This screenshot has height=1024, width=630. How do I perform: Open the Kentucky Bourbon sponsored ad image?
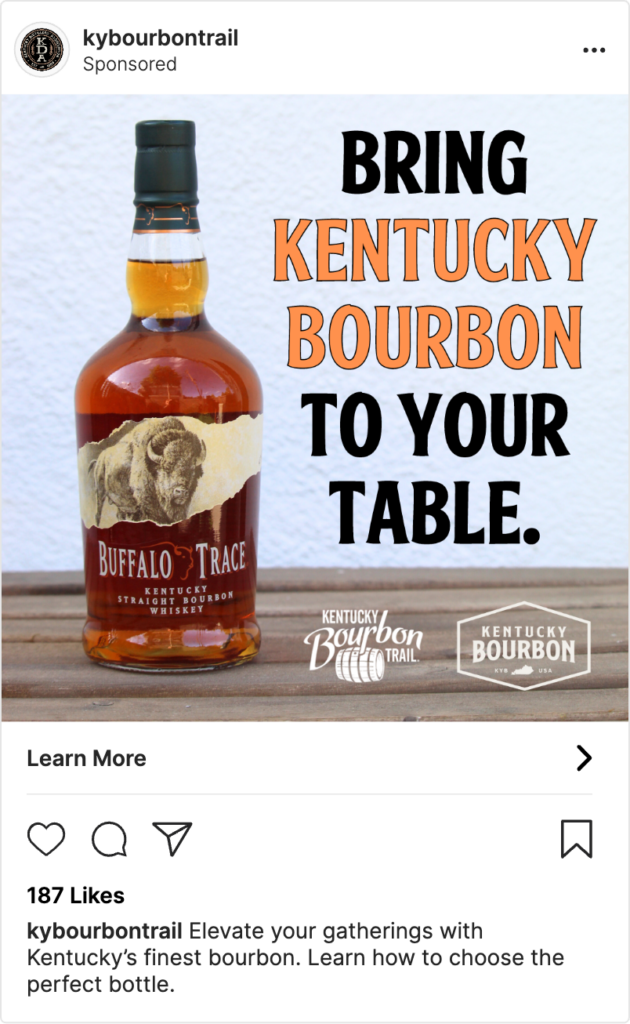tap(315, 408)
